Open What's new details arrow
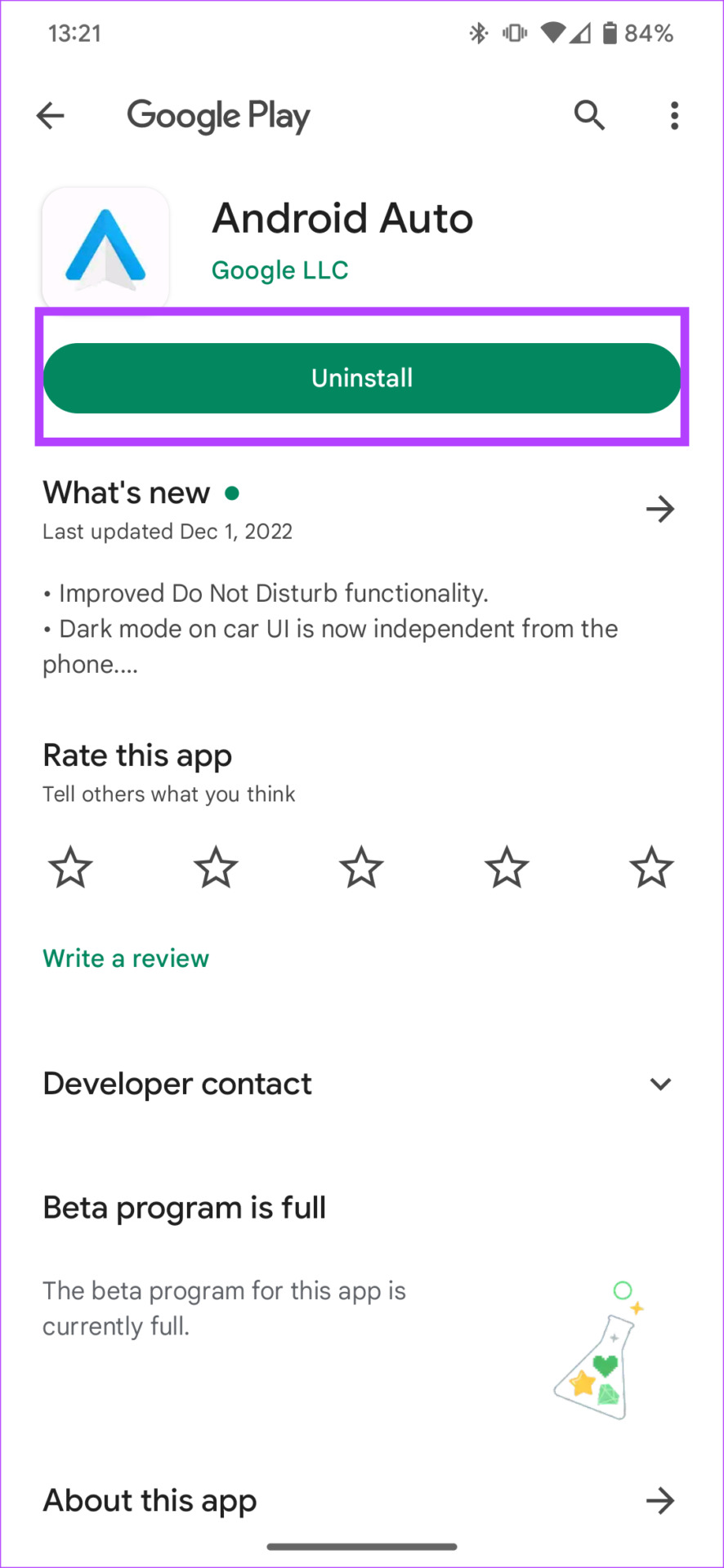Viewport: 724px width, 1568px height. click(659, 510)
